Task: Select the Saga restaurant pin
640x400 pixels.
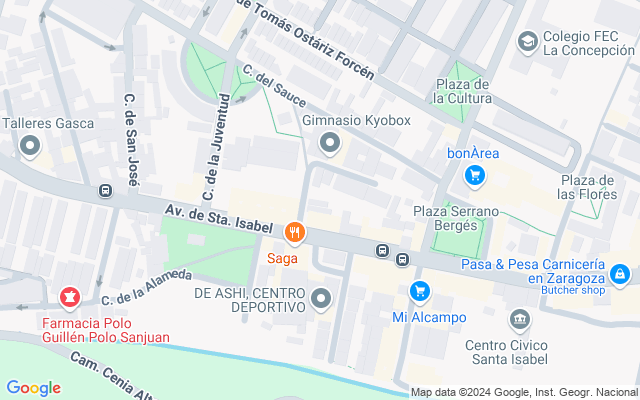Action: click(294, 234)
